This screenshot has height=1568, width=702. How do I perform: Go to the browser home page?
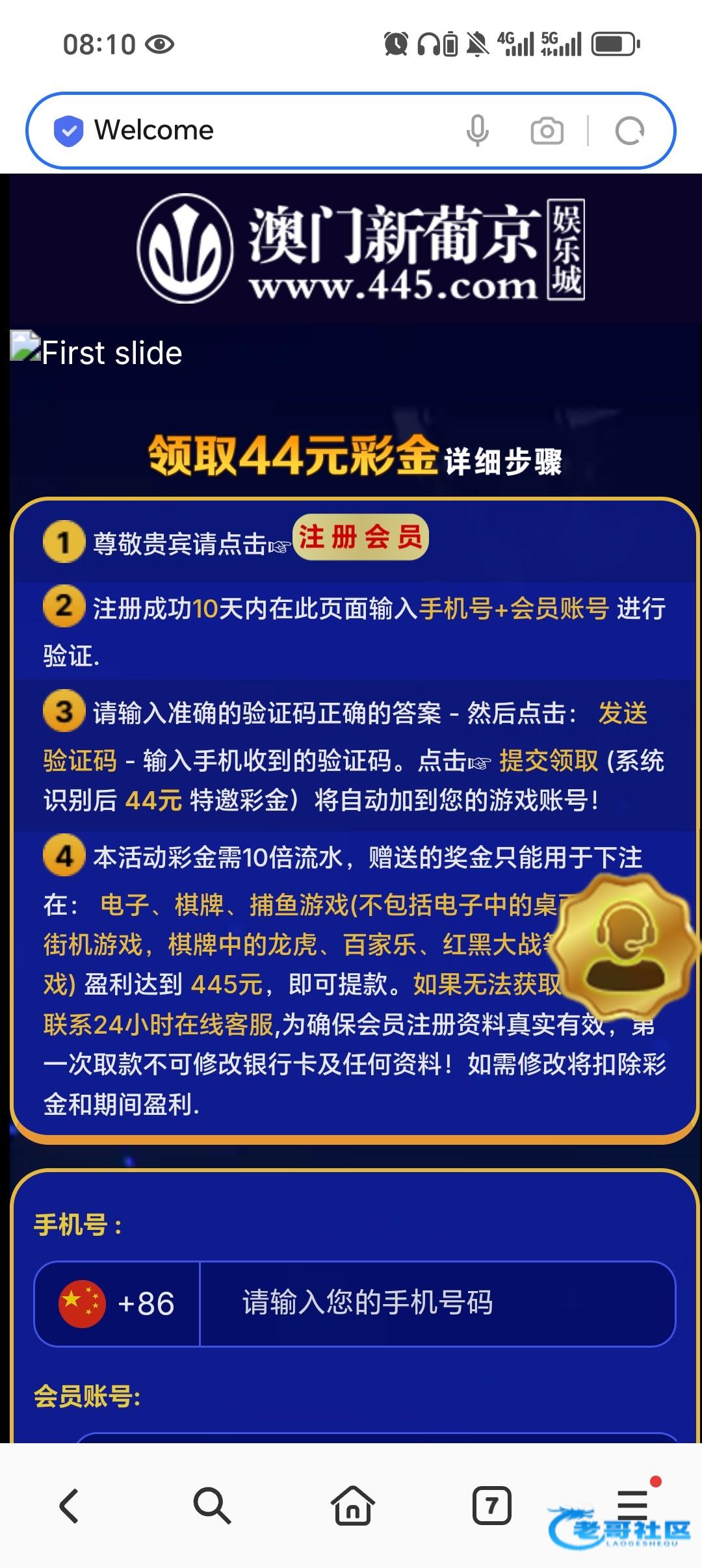[352, 1505]
